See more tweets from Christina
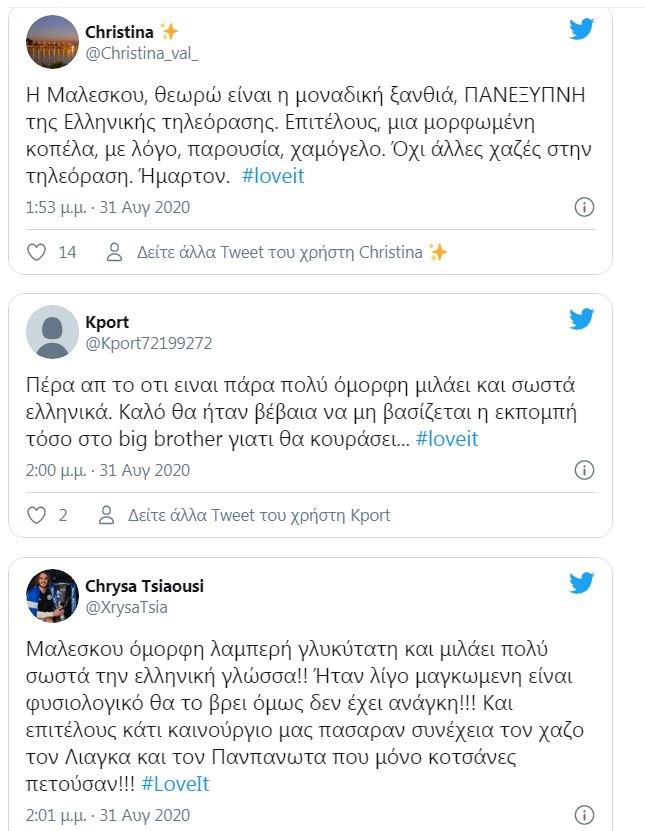 pos(278,252)
